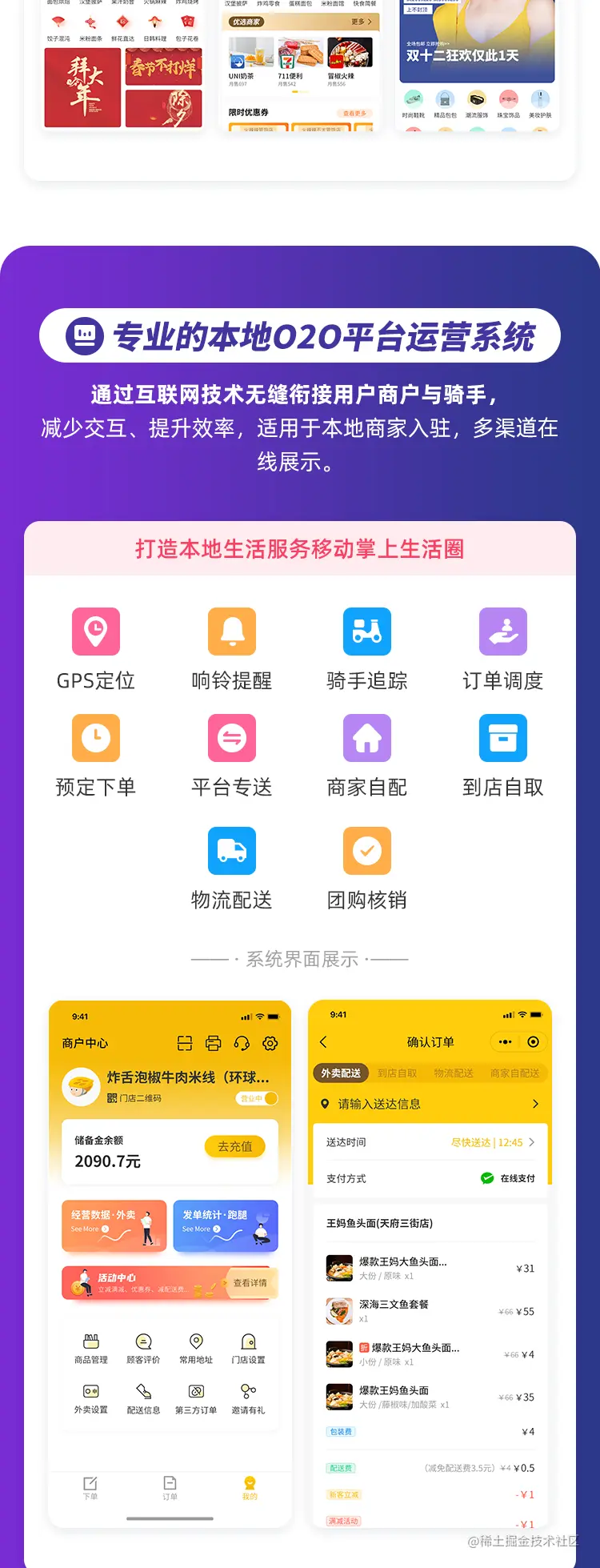This screenshot has height=1568, width=600.
Task: Tap the 深海三文鱼套餐 dish thumbnail
Action: (x=338, y=1311)
